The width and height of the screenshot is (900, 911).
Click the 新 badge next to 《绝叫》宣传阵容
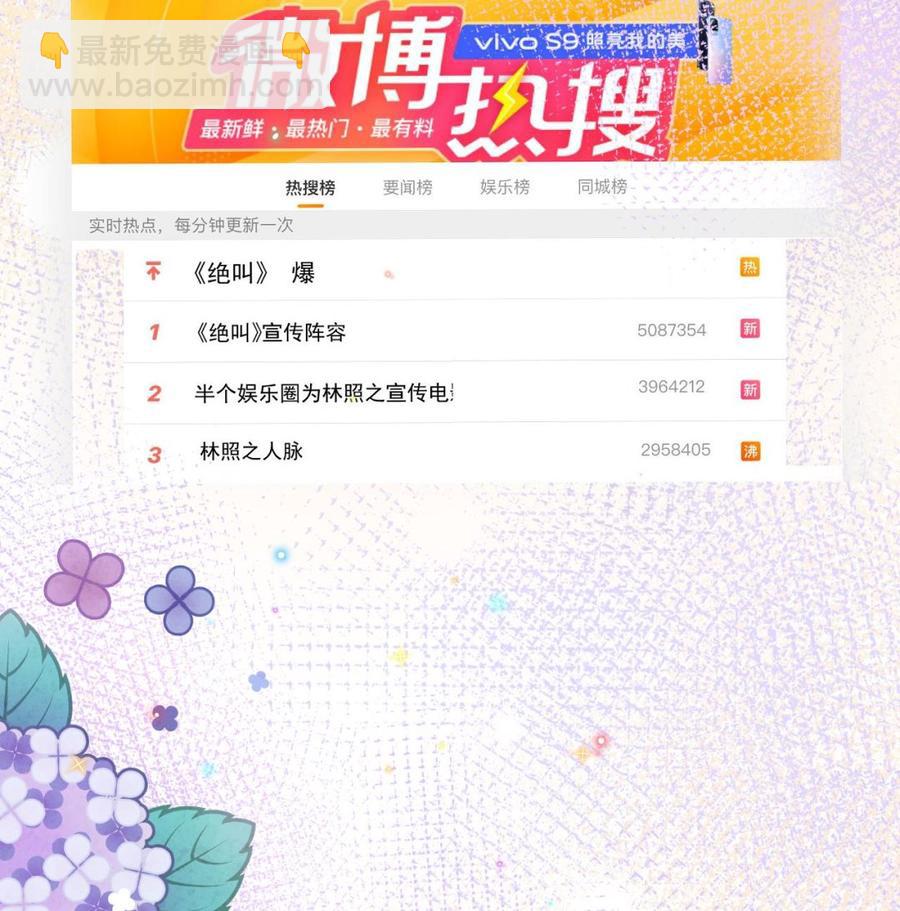[750, 328]
